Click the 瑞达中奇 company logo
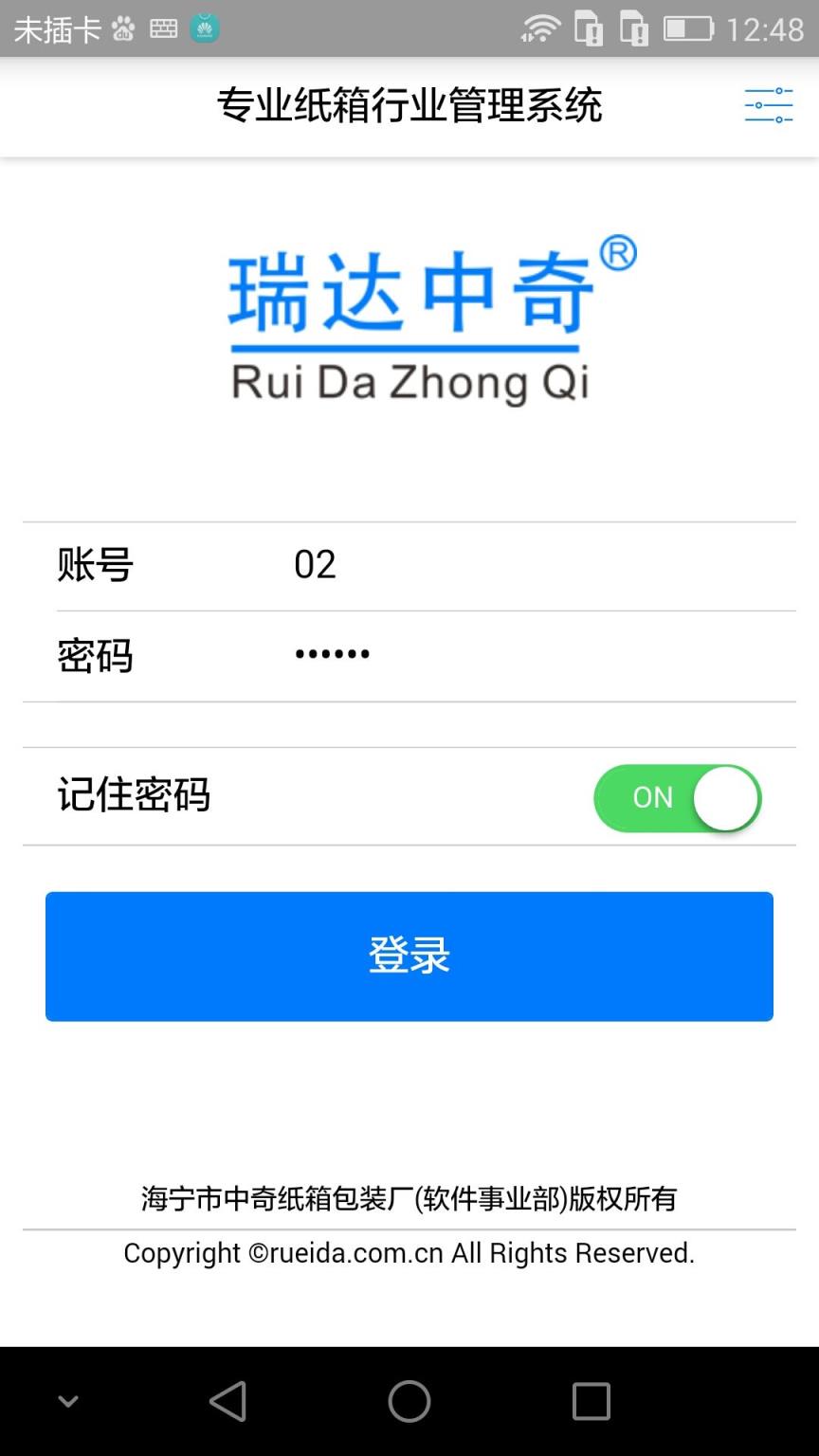 point(409,318)
